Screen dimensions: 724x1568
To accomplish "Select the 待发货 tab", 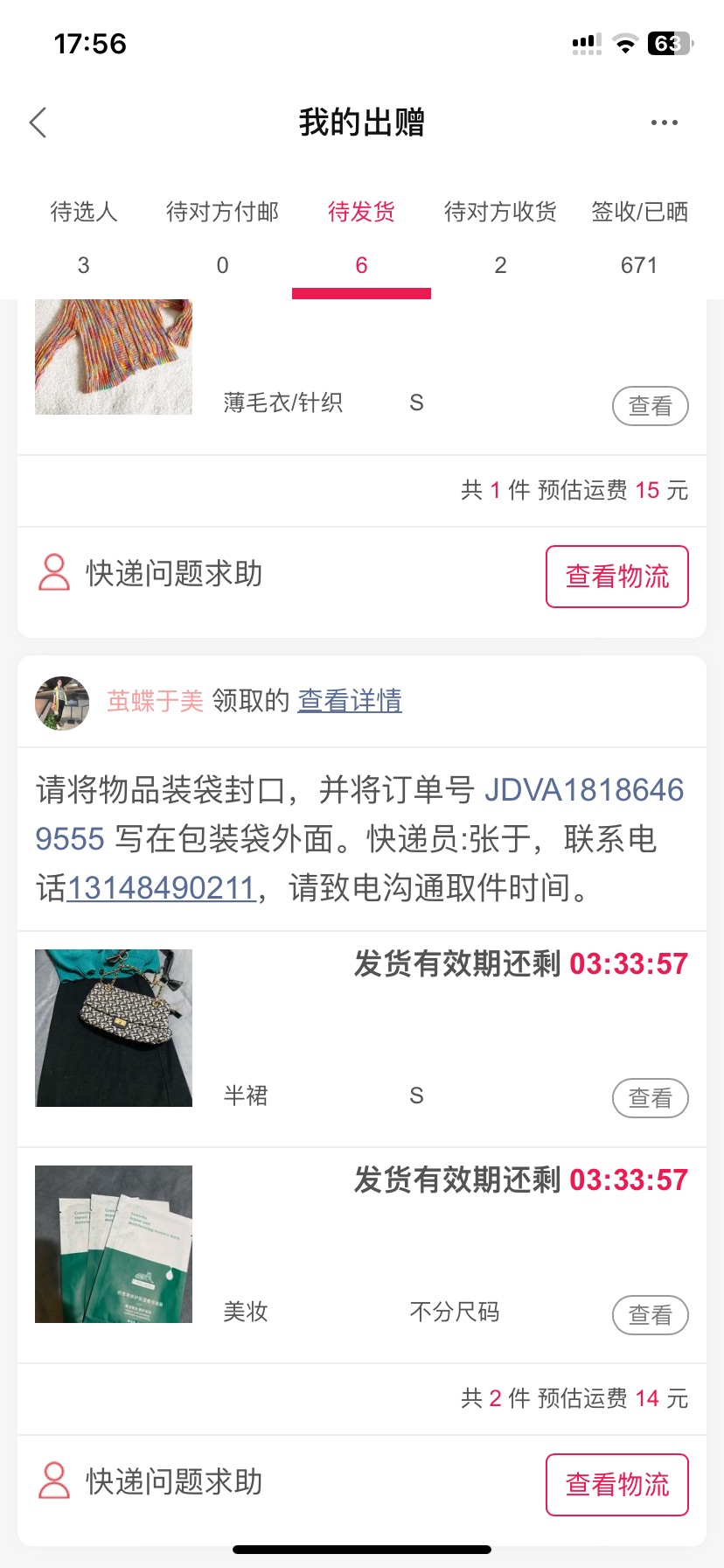I will tap(361, 237).
